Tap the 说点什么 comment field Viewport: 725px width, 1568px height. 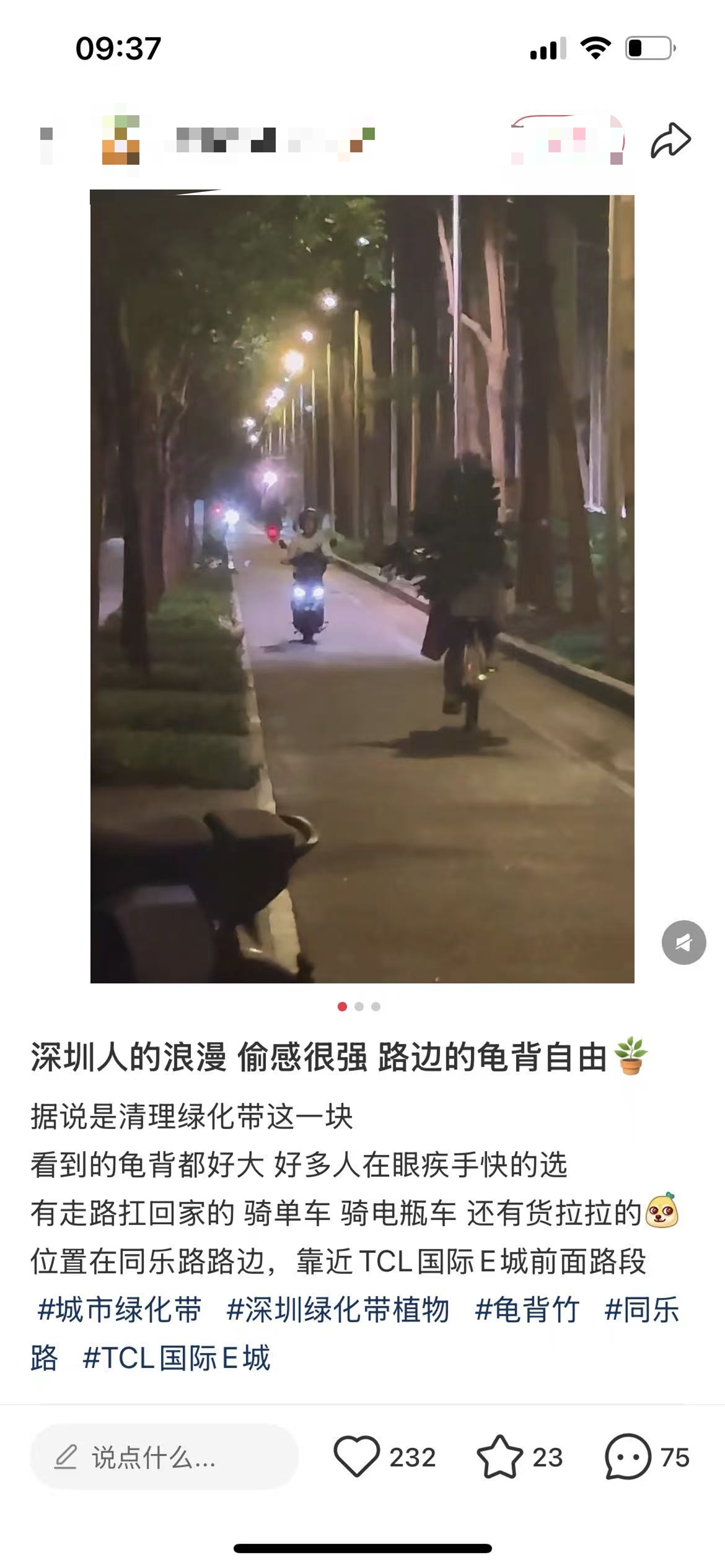click(164, 1457)
